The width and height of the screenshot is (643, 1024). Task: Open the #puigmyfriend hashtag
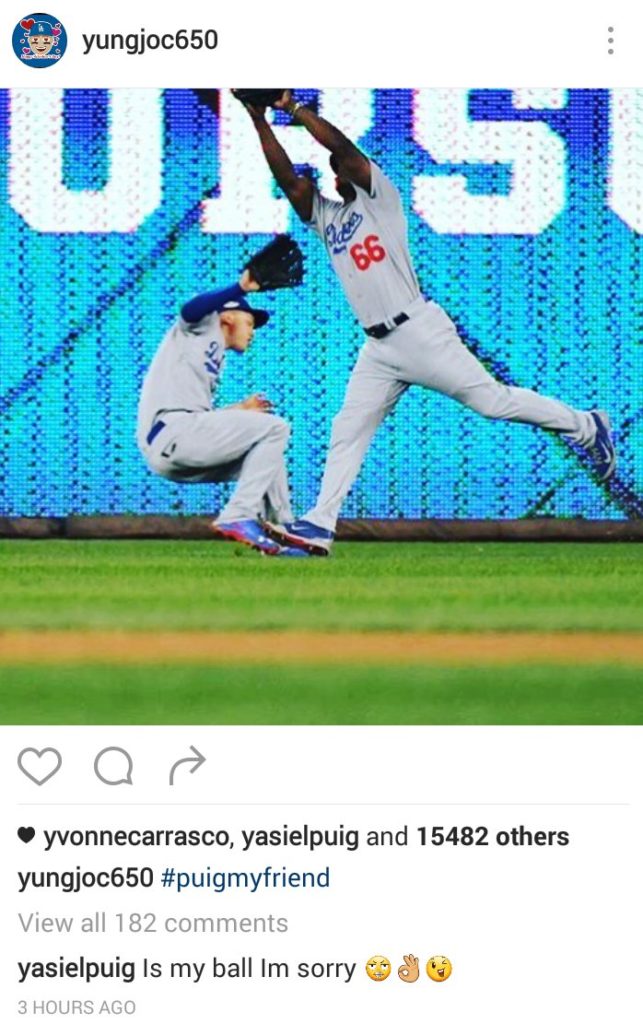click(245, 879)
